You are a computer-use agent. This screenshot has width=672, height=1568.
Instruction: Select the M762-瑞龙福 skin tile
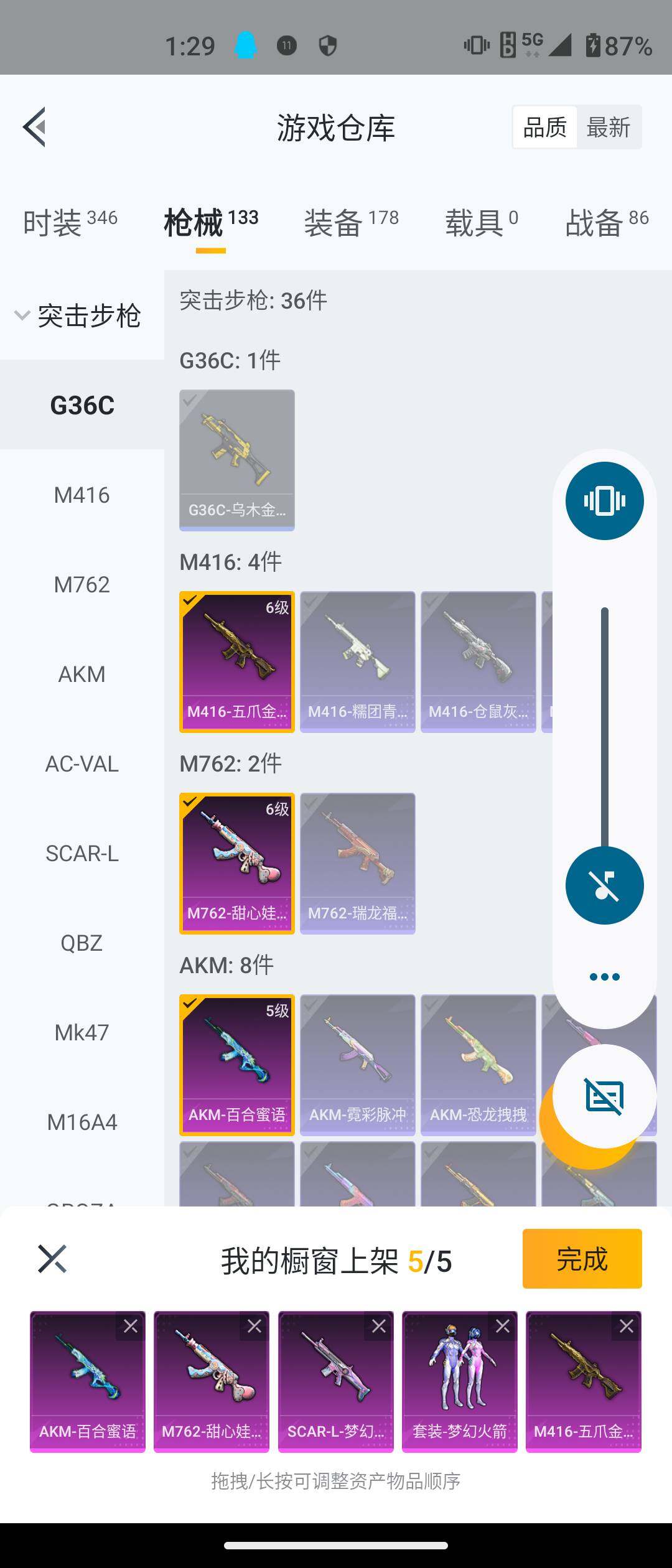pos(357,863)
